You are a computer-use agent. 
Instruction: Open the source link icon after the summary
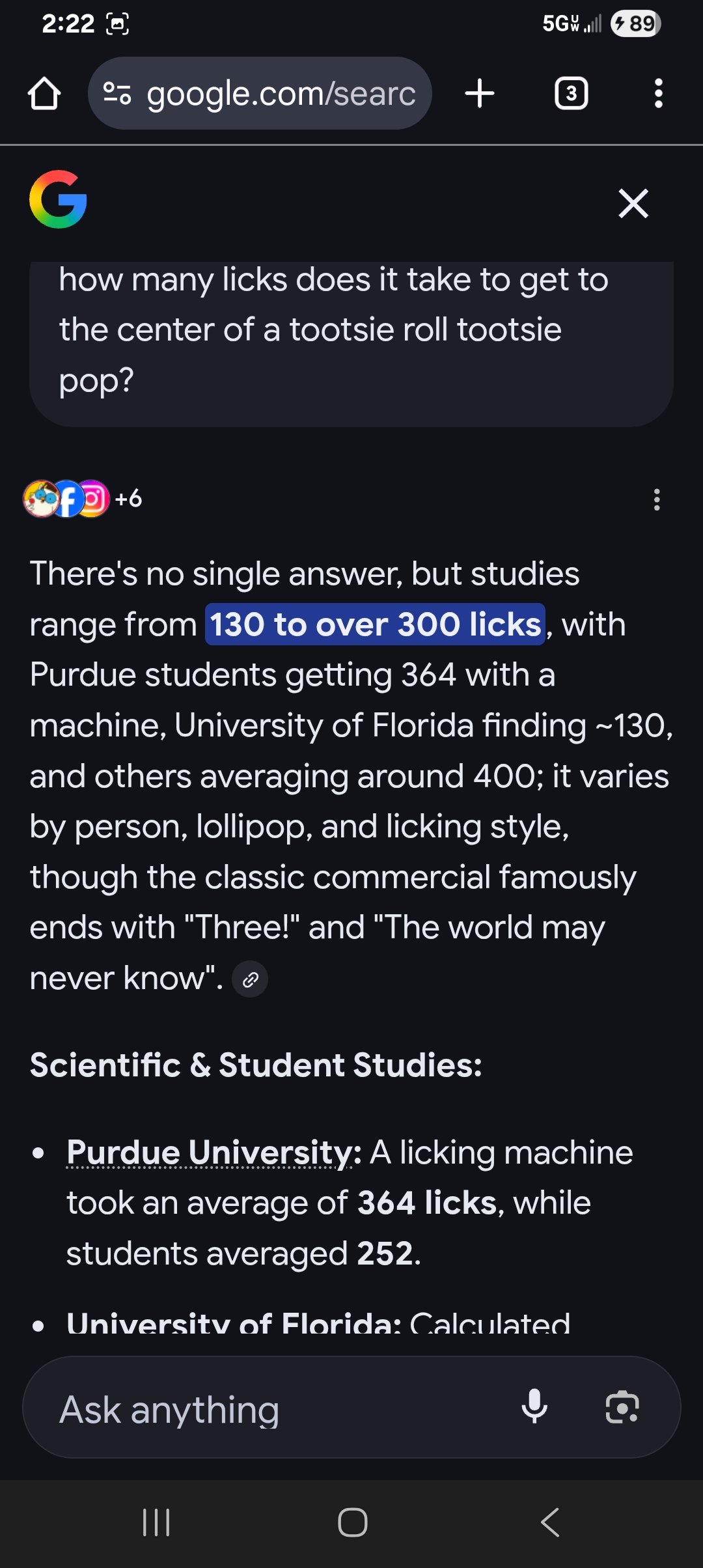(250, 979)
